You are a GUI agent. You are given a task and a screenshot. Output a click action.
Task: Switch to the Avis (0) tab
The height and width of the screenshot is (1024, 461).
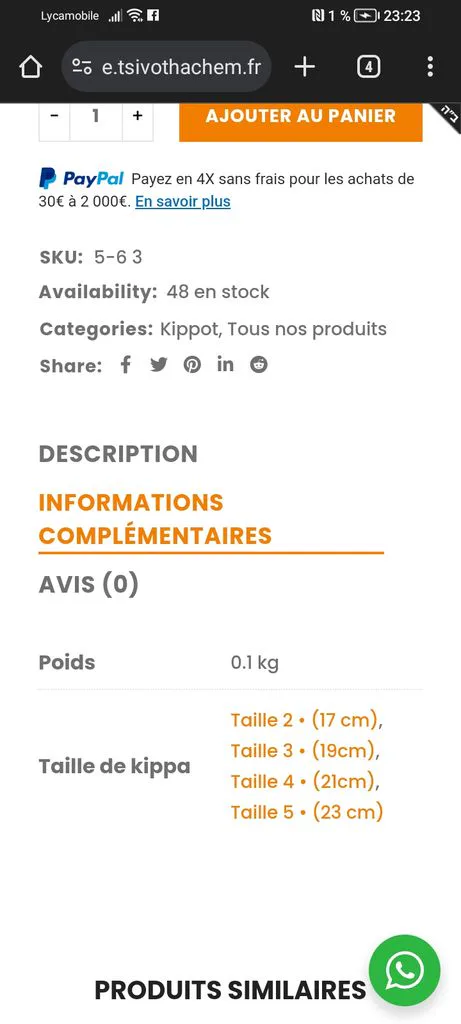coord(89,584)
